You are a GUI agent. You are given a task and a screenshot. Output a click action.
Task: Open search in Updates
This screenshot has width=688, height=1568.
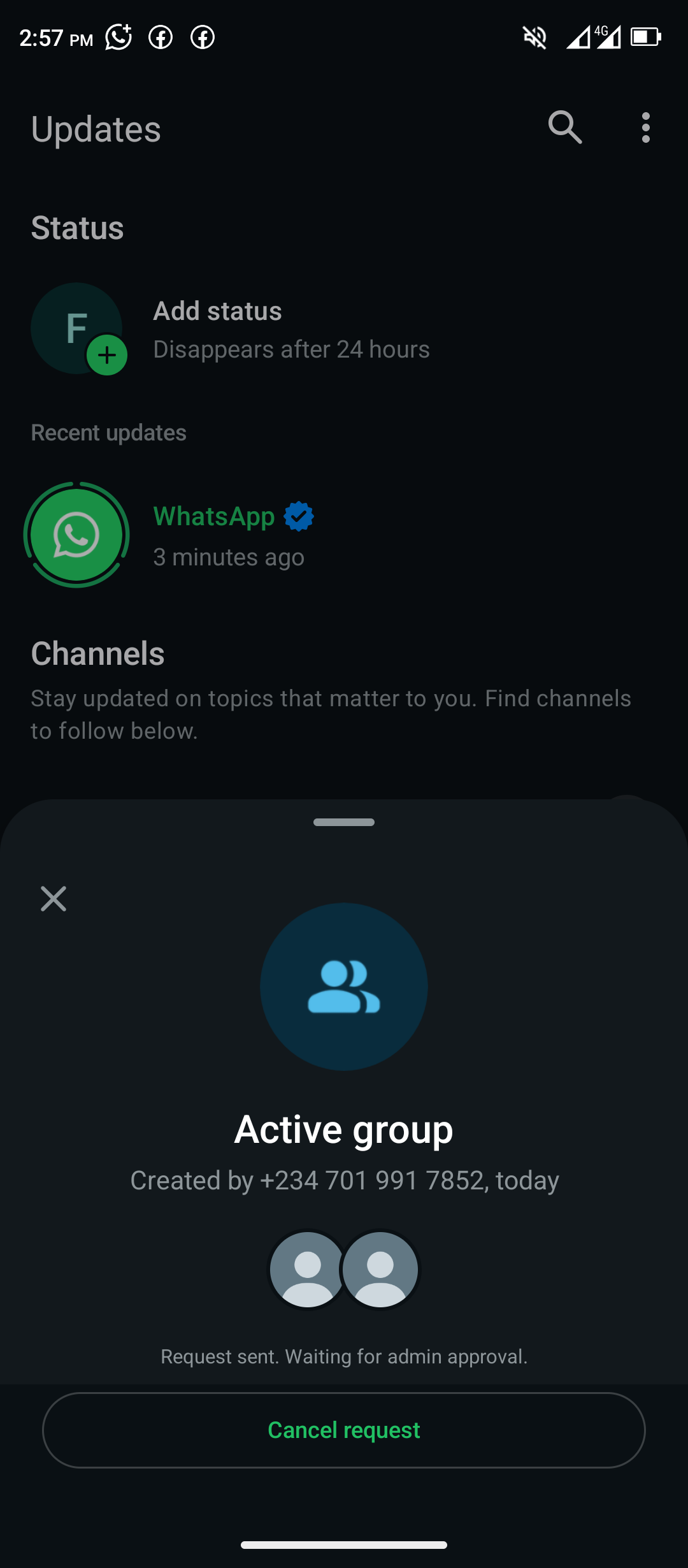(565, 127)
